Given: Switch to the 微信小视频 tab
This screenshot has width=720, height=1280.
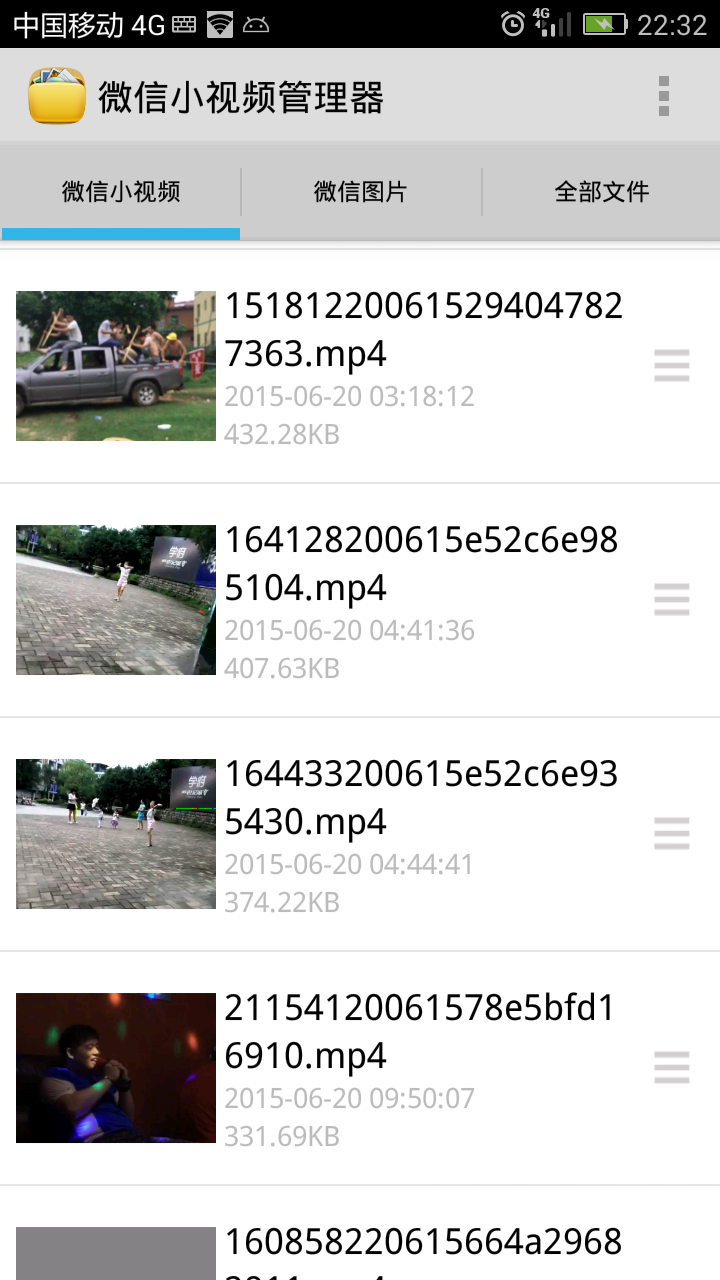Looking at the screenshot, I should (121, 192).
